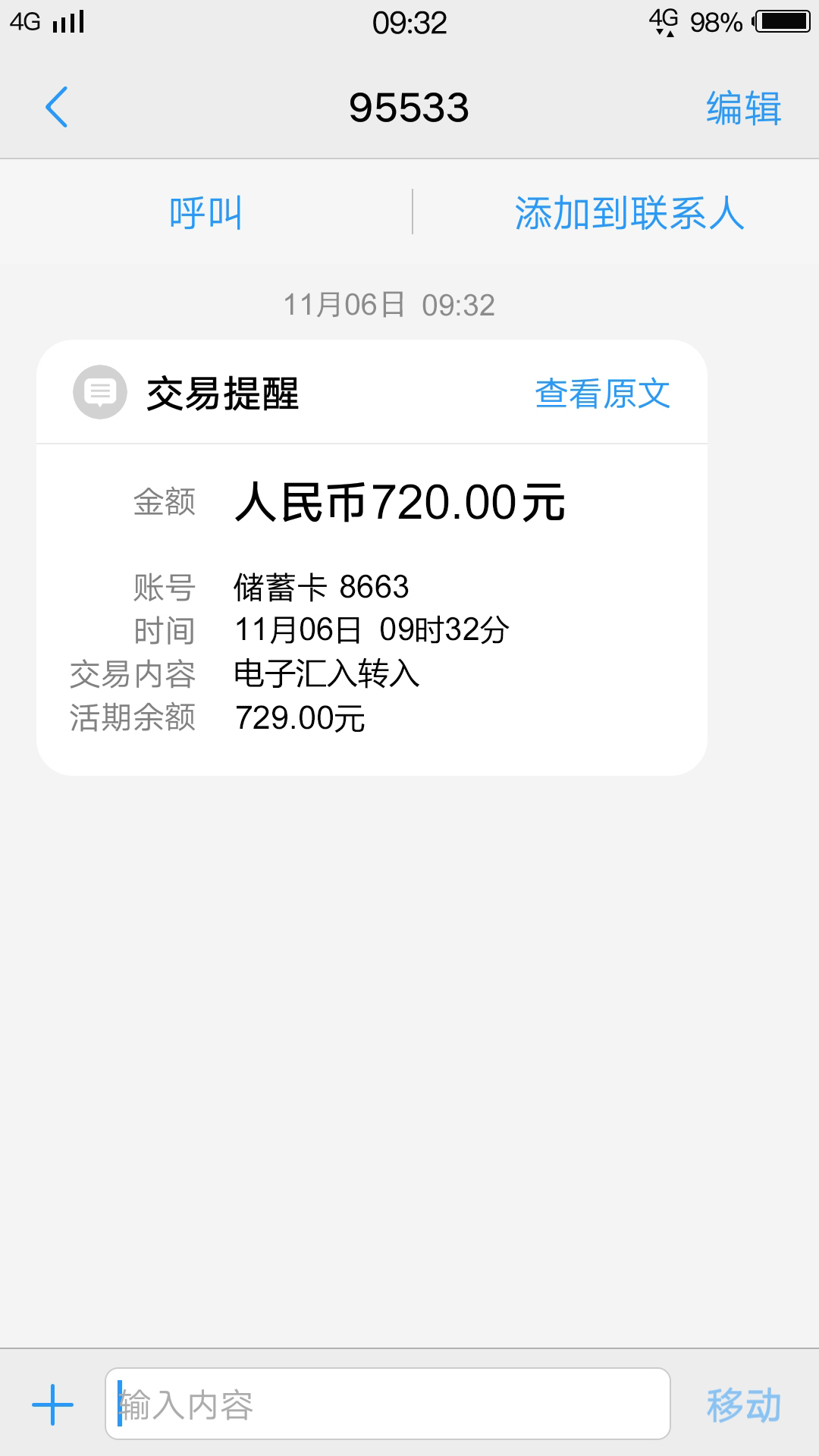The width and height of the screenshot is (819, 1456).
Task: Tap the 移动 send button
Action: coord(743,1404)
